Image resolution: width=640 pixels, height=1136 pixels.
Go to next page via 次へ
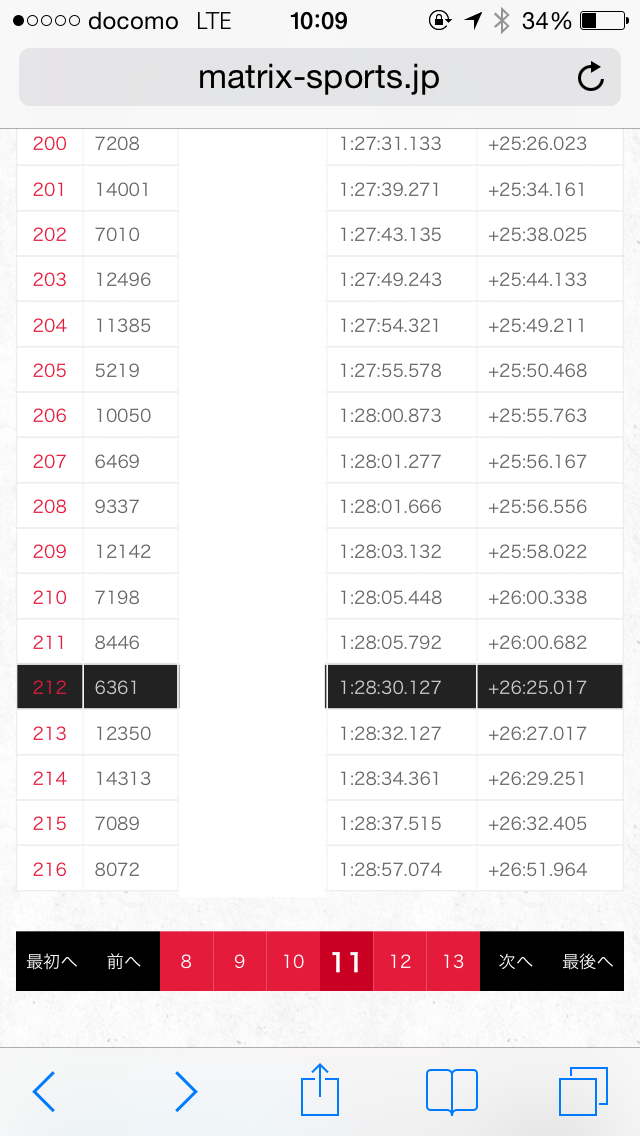pos(516,961)
